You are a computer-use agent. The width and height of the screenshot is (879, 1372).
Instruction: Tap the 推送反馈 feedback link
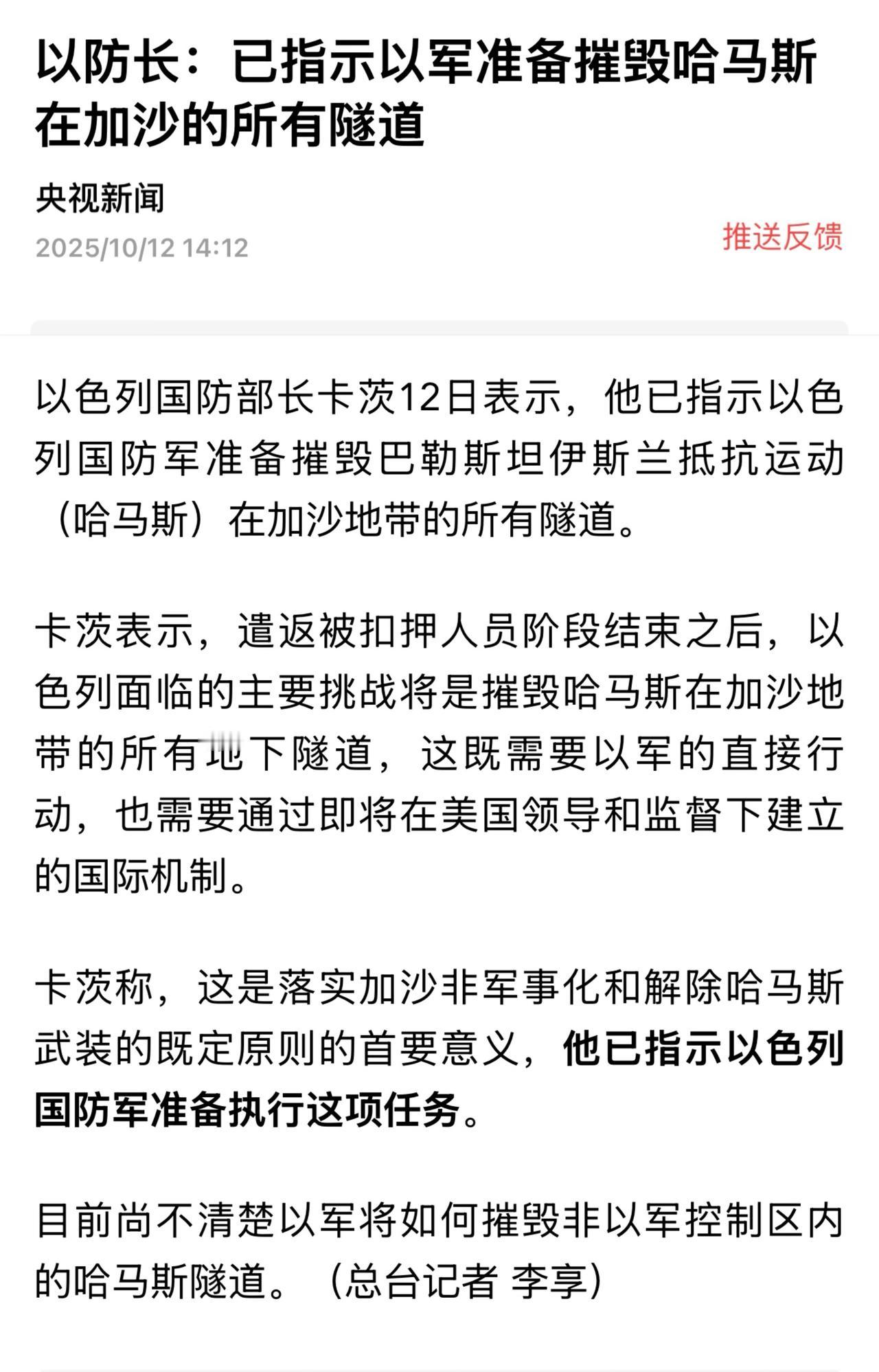pyautogui.click(x=781, y=237)
